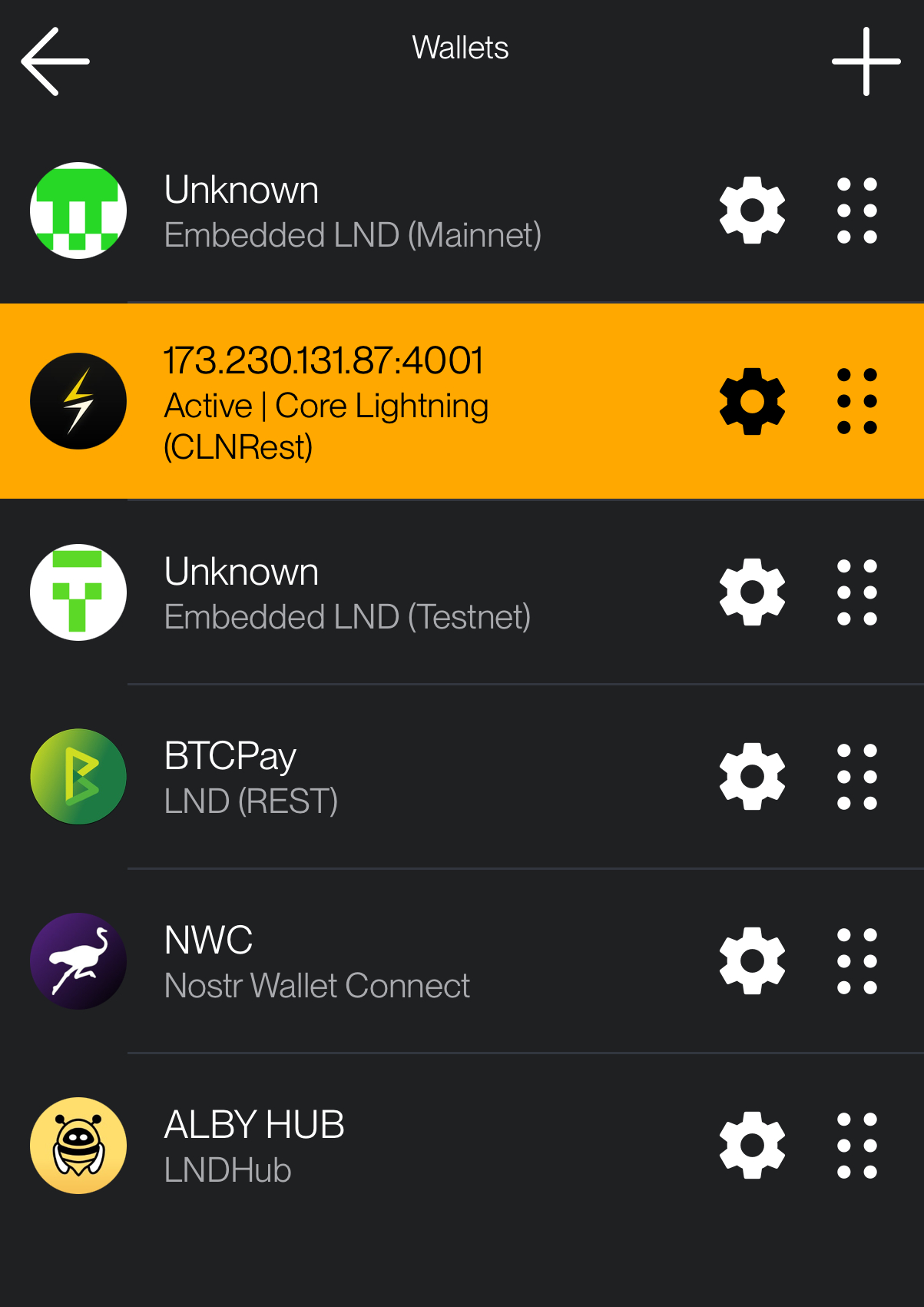Open settings for the Embedded LND Mainnet wallet
Screen dimensions: 924x1307
[751, 210]
